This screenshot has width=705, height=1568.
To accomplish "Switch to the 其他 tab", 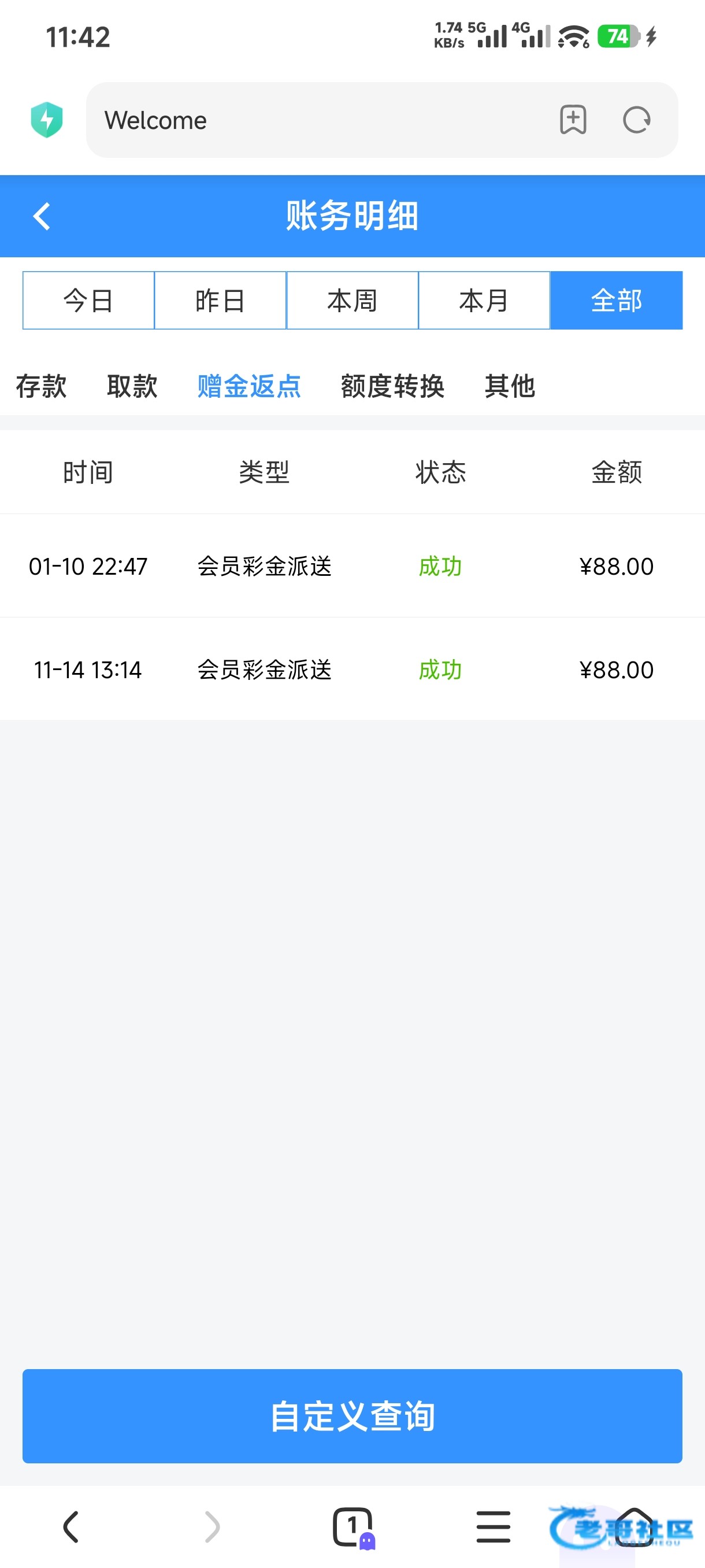I will click(x=510, y=387).
